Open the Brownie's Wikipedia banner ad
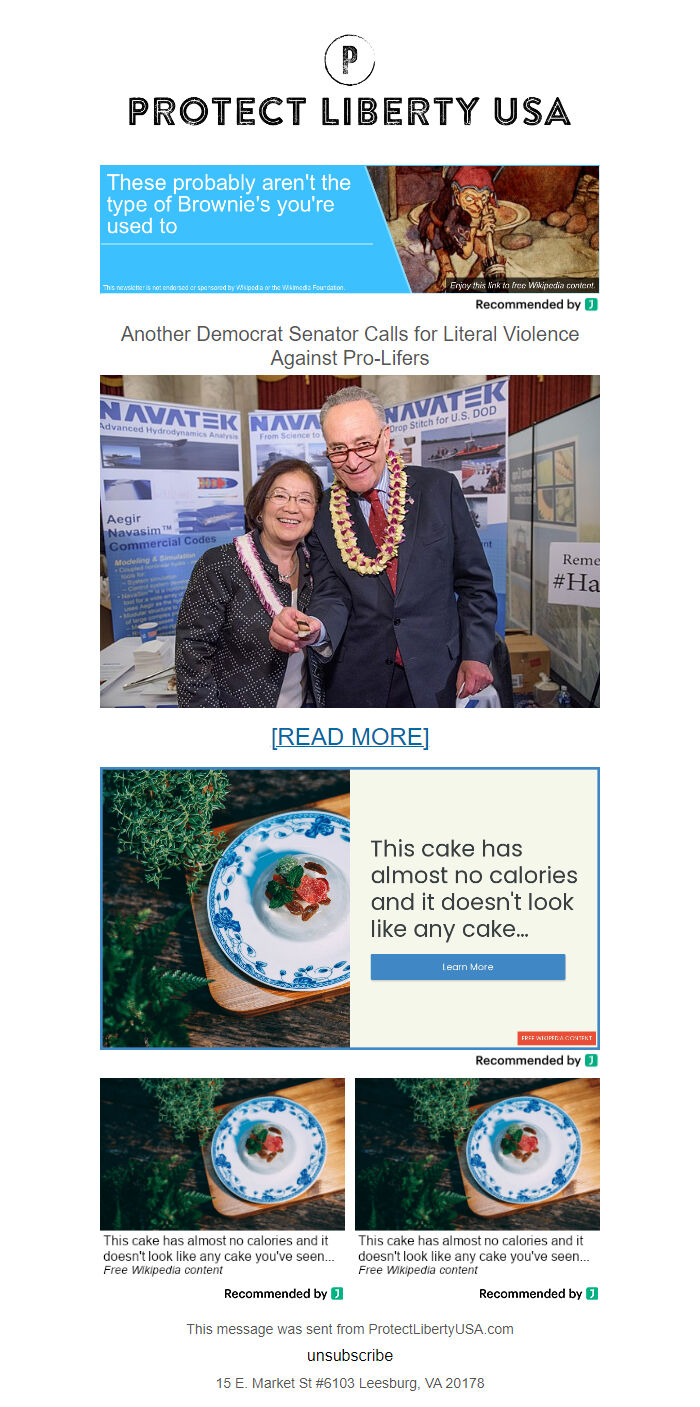This screenshot has width=700, height=1407. [349, 229]
